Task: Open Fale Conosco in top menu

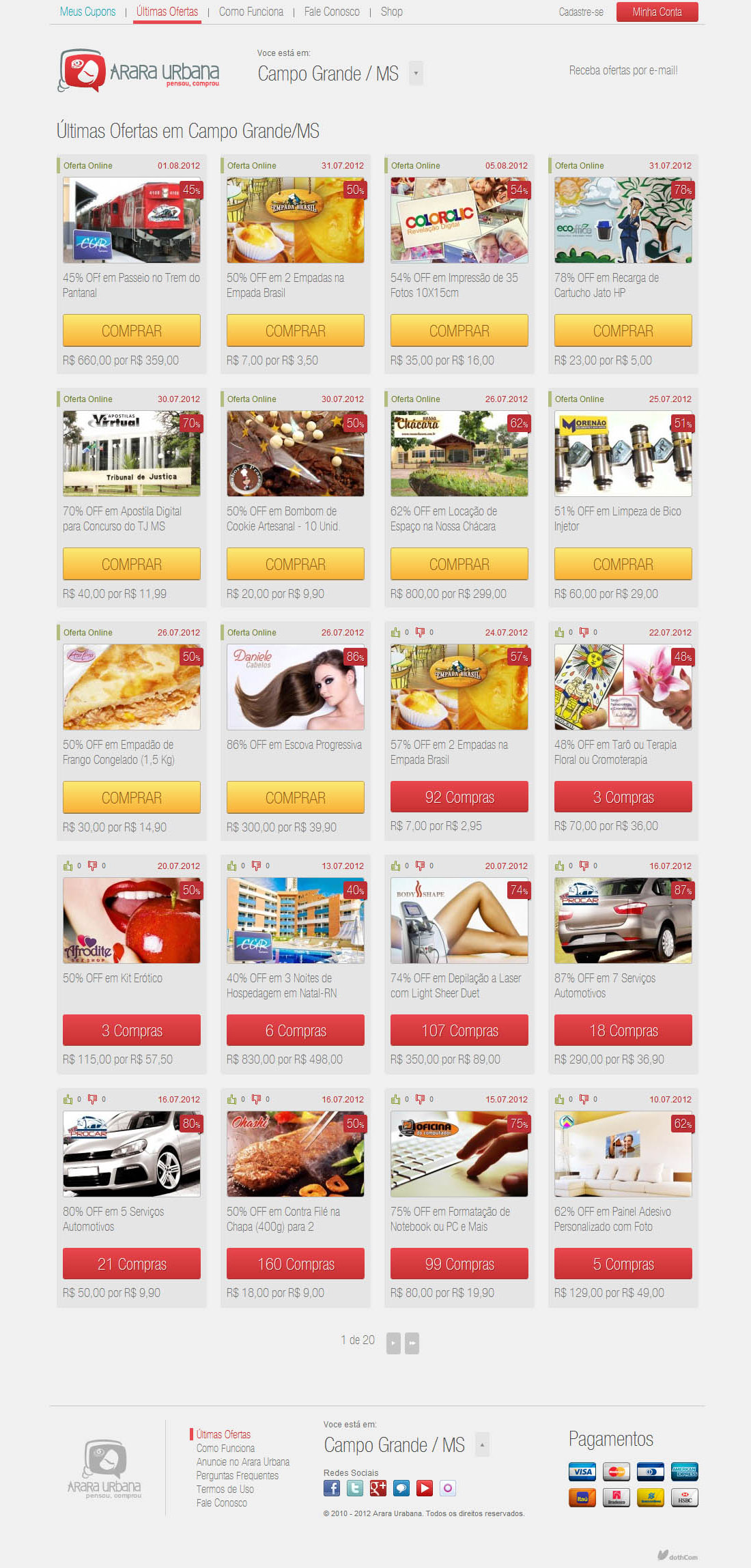Action: point(332,12)
